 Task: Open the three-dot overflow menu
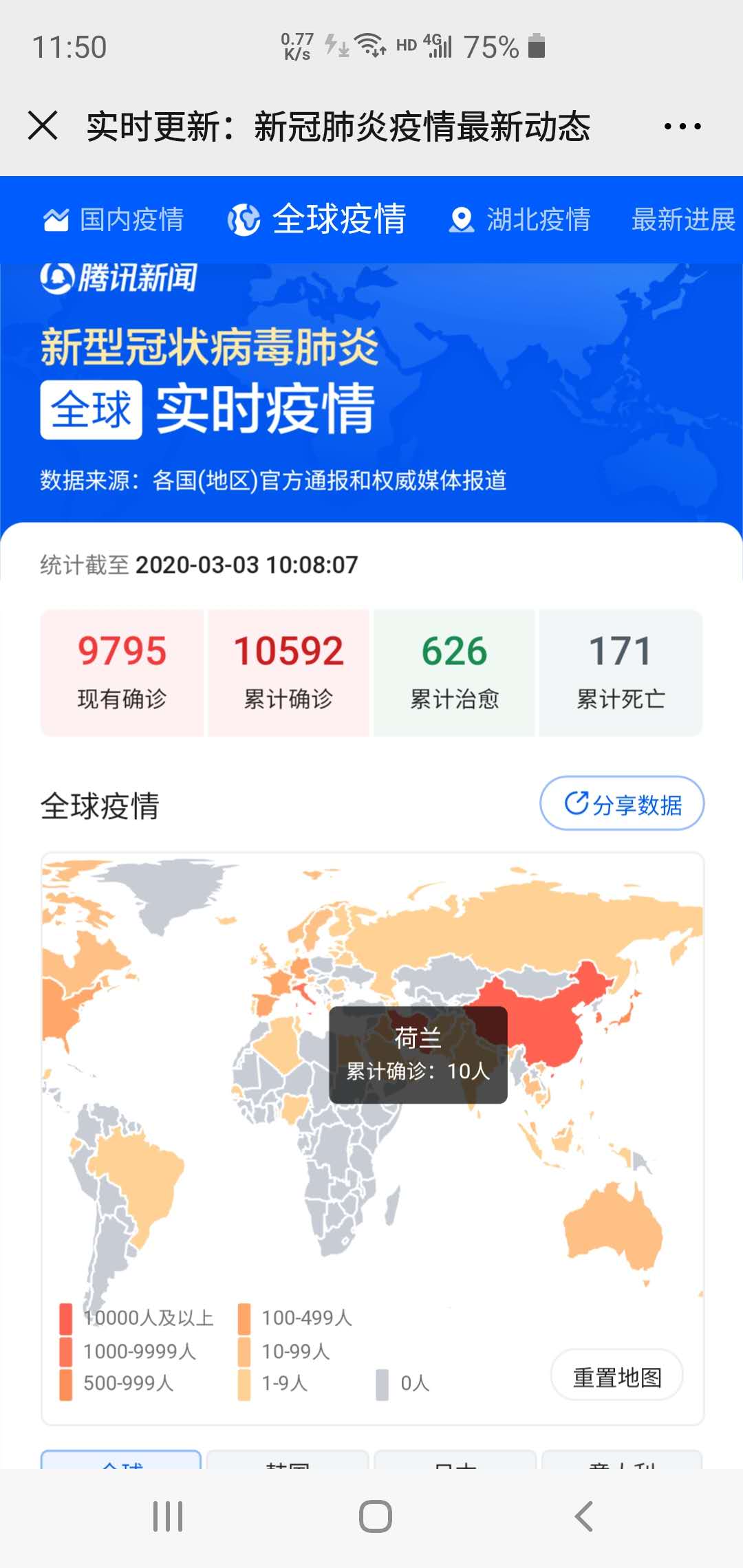click(682, 127)
